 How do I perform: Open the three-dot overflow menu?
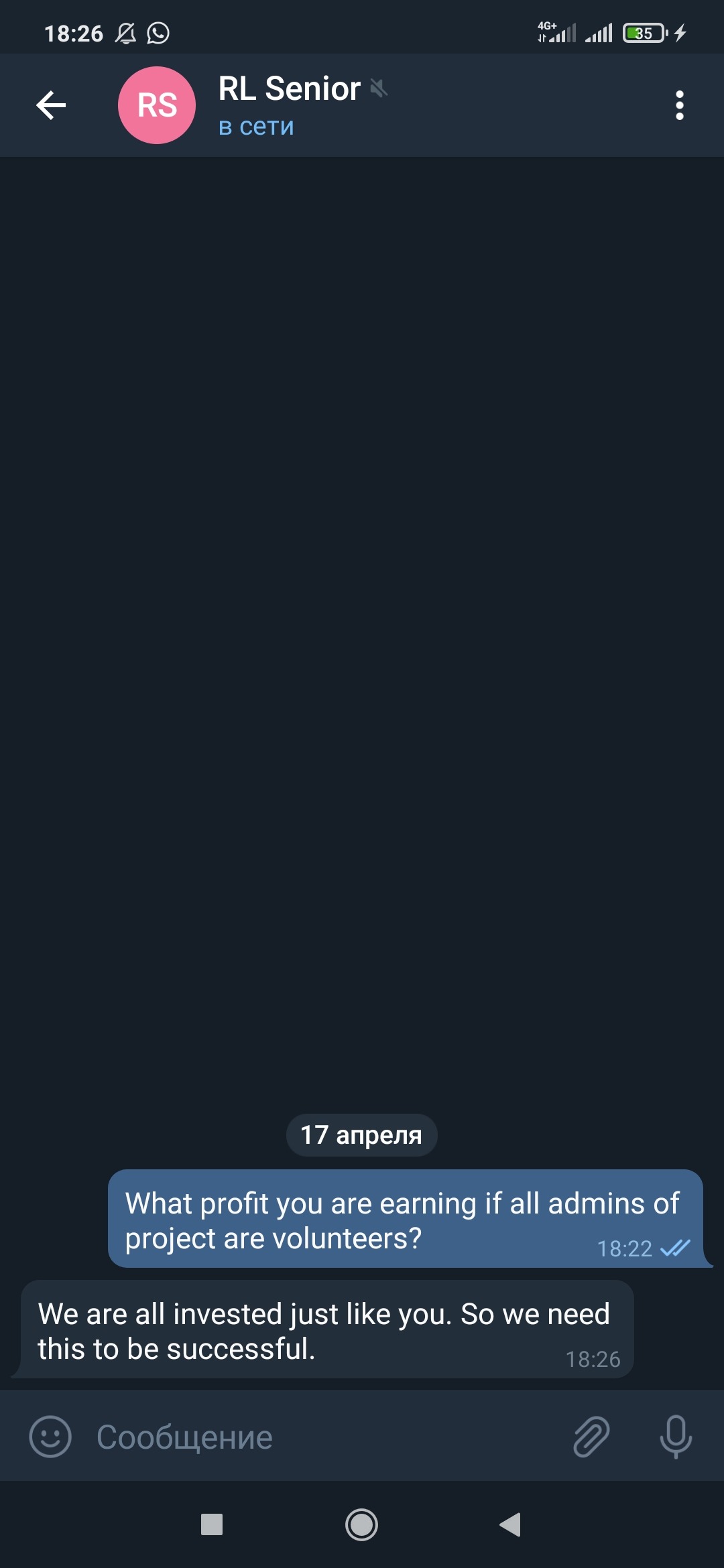pyautogui.click(x=679, y=105)
